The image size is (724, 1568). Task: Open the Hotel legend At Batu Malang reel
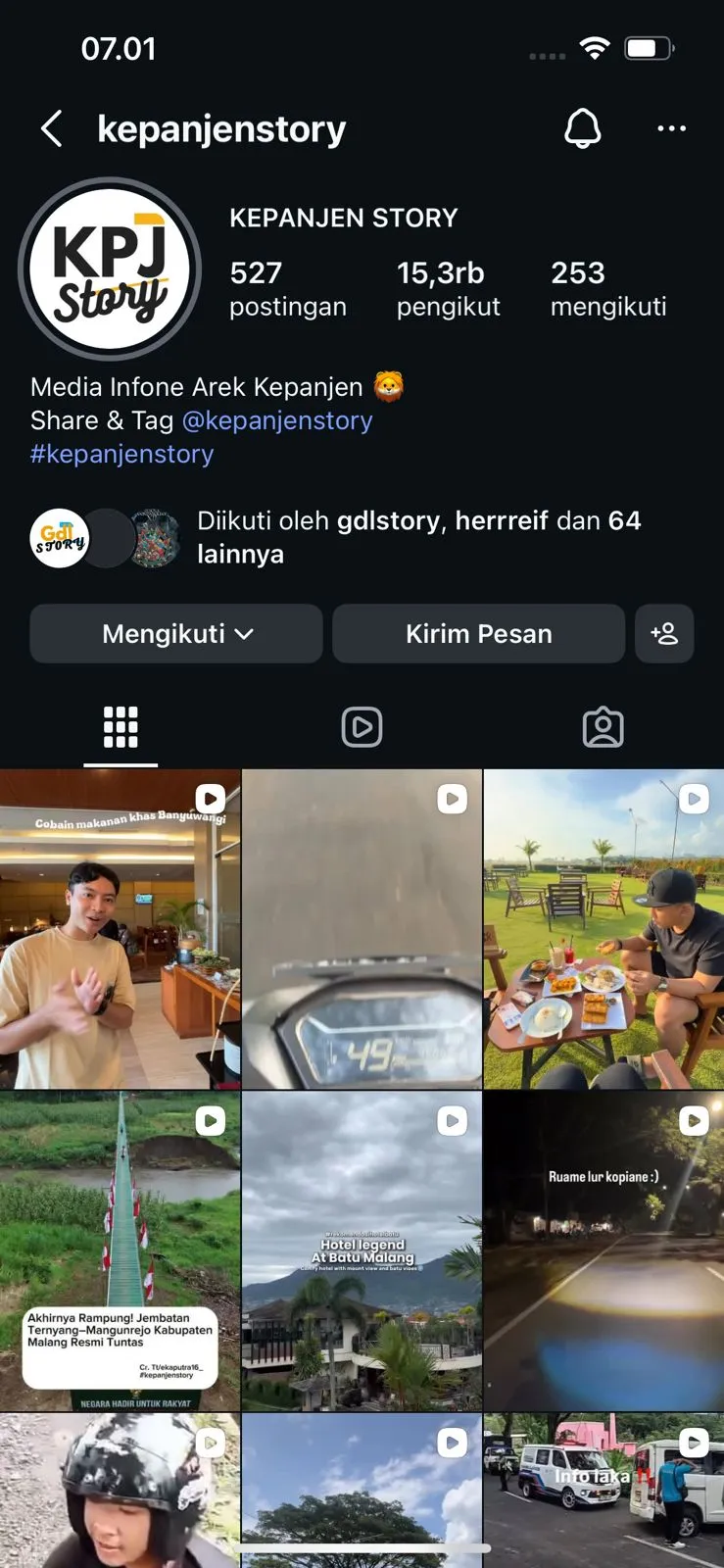[x=362, y=1250]
